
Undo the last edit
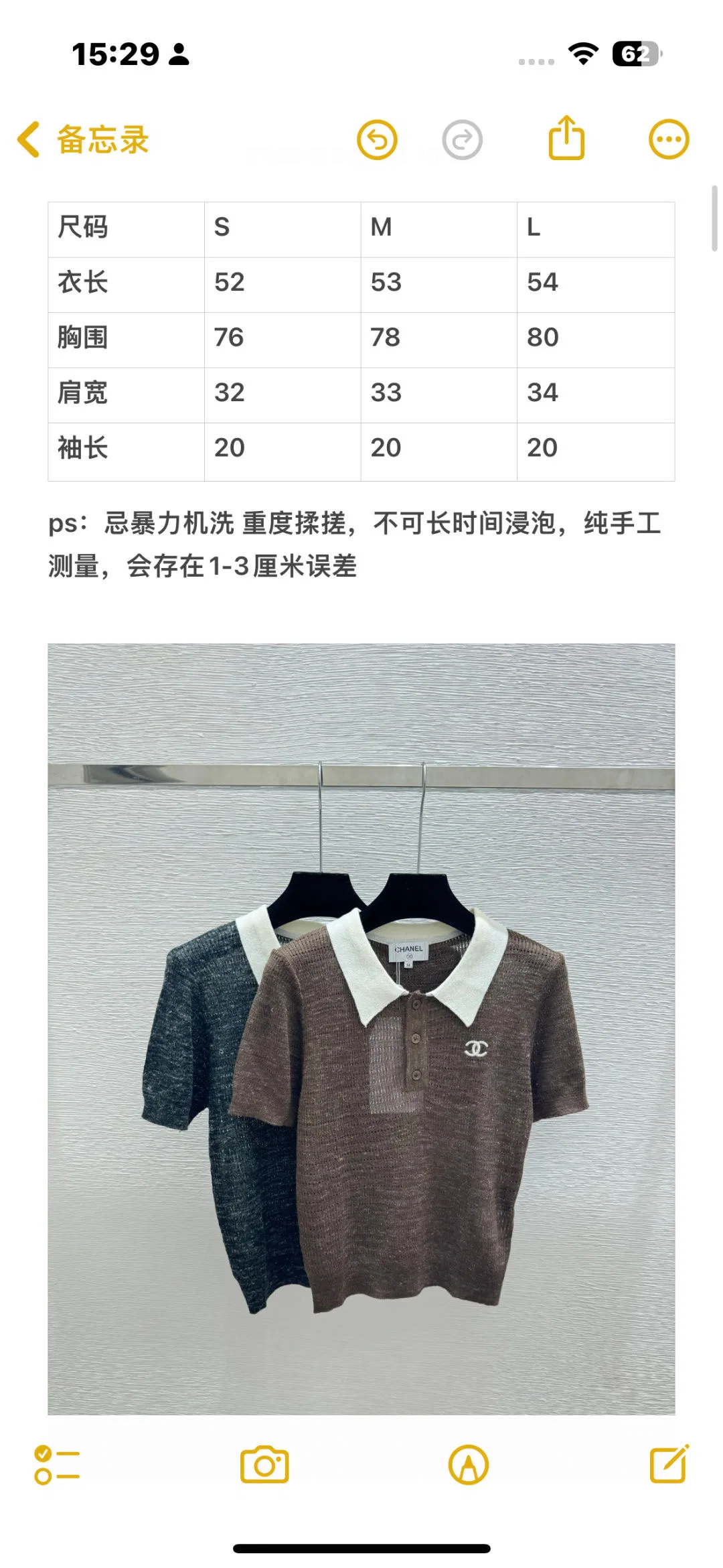[377, 140]
